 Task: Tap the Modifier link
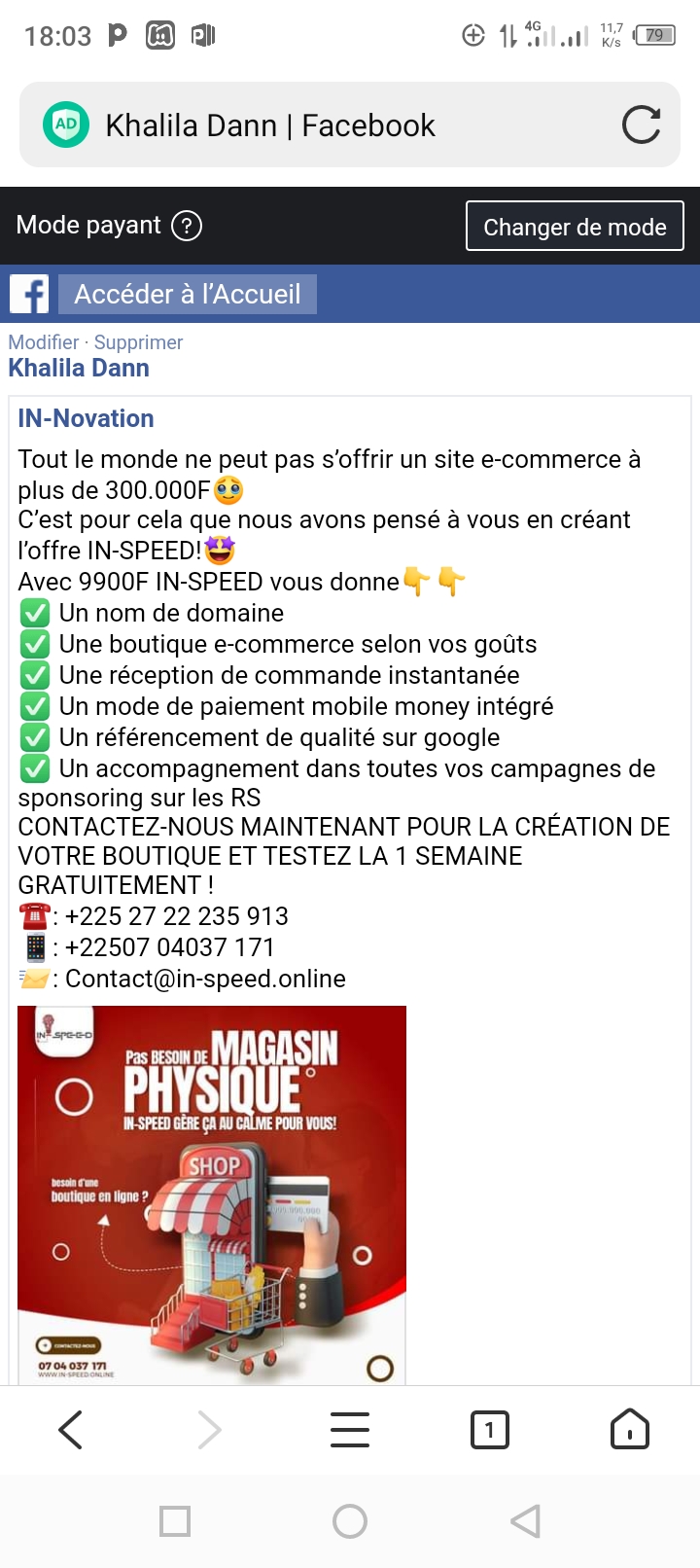(44, 342)
